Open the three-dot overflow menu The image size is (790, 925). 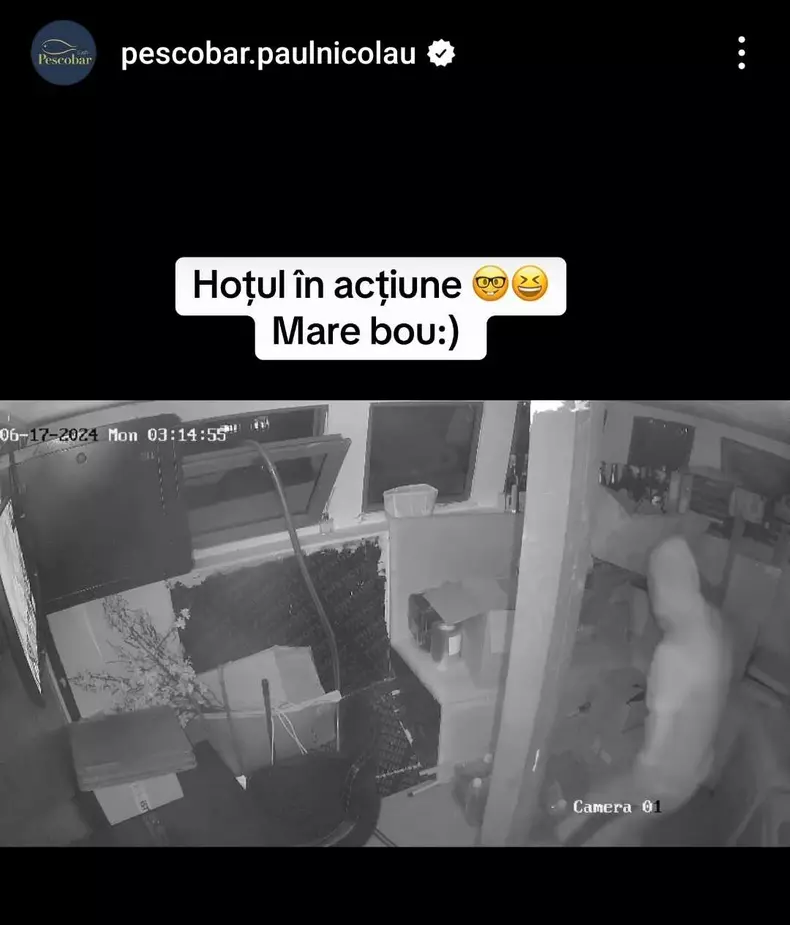(x=741, y=53)
